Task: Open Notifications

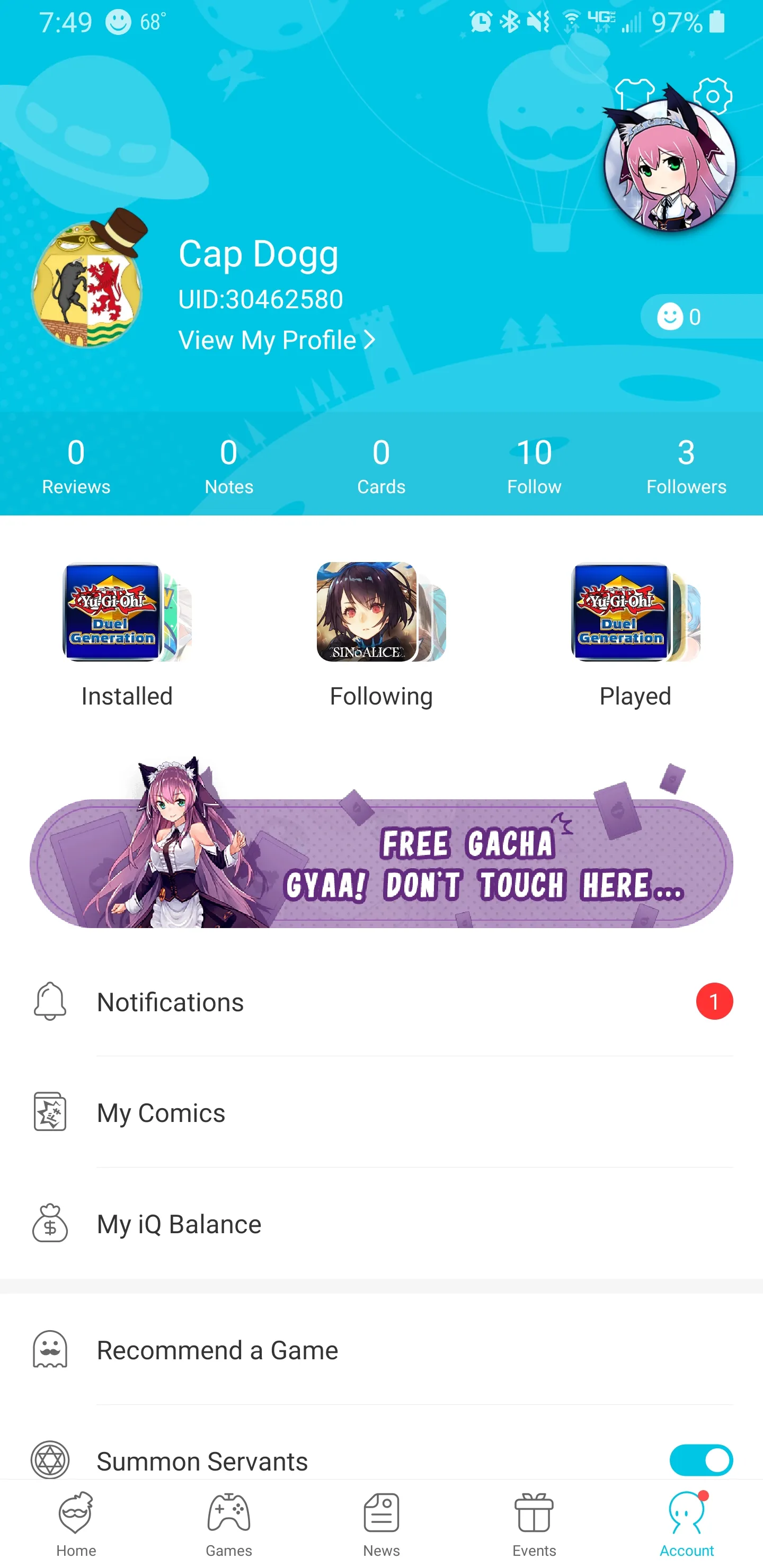Action: (x=381, y=1002)
